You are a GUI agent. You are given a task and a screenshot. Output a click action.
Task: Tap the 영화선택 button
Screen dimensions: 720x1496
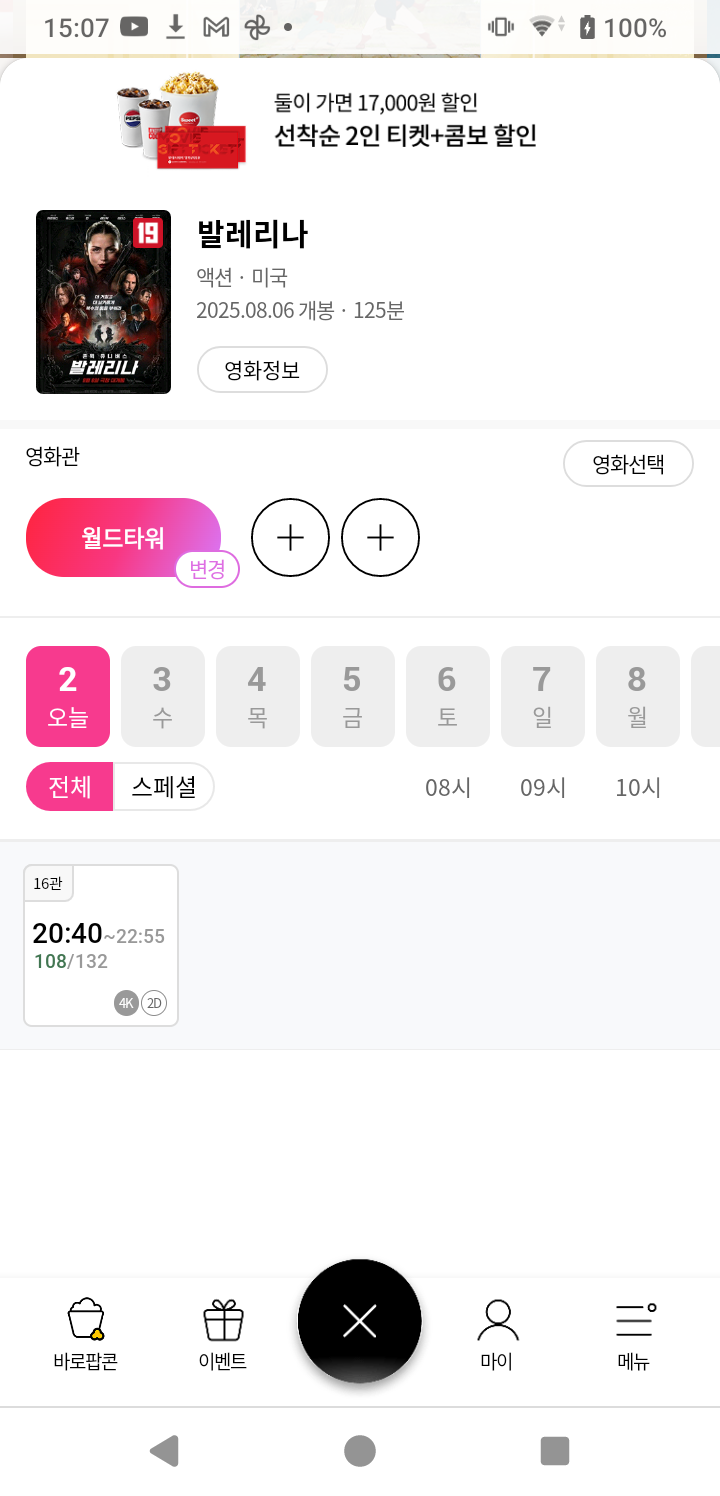point(628,464)
